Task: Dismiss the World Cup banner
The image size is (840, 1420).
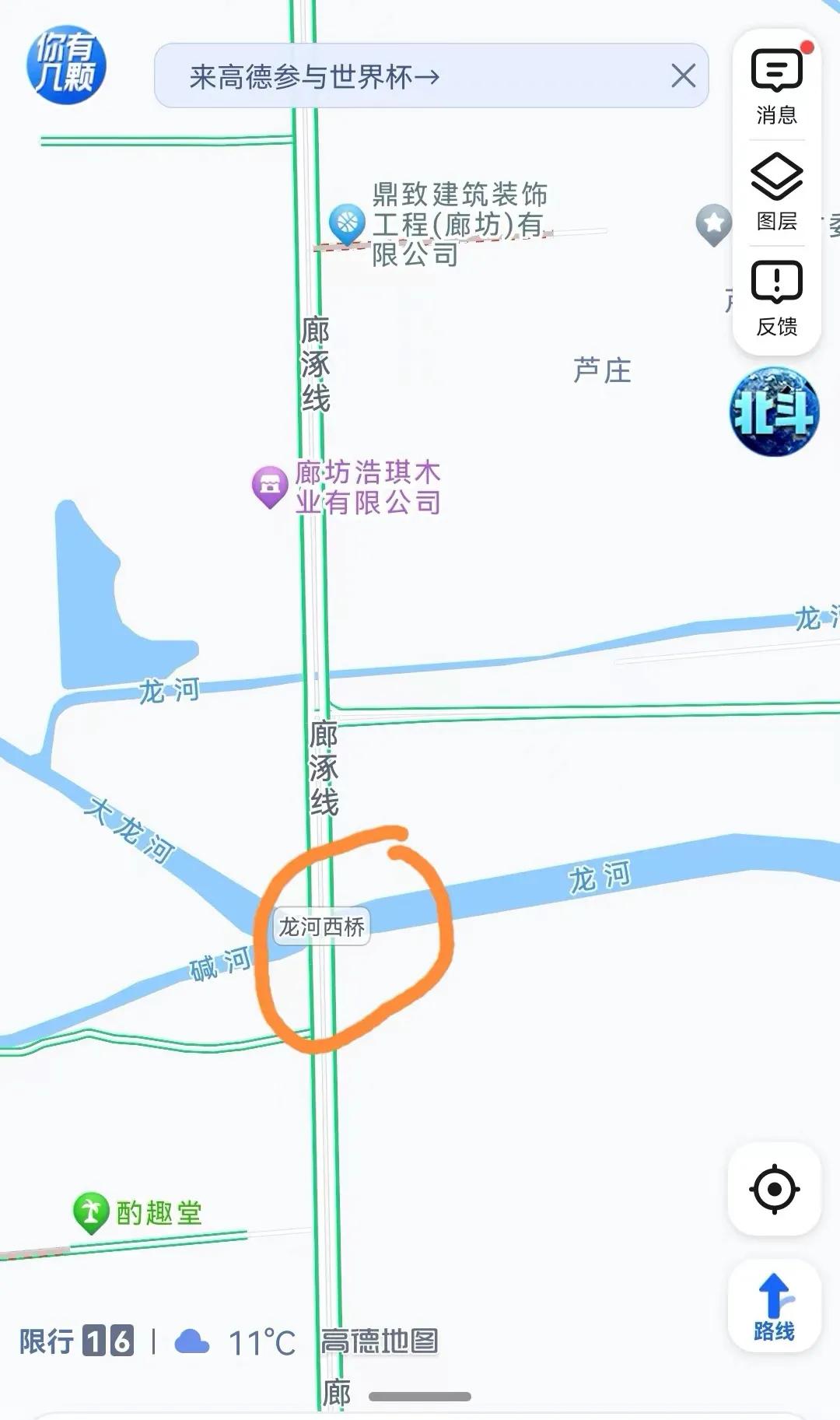Action: point(683,76)
